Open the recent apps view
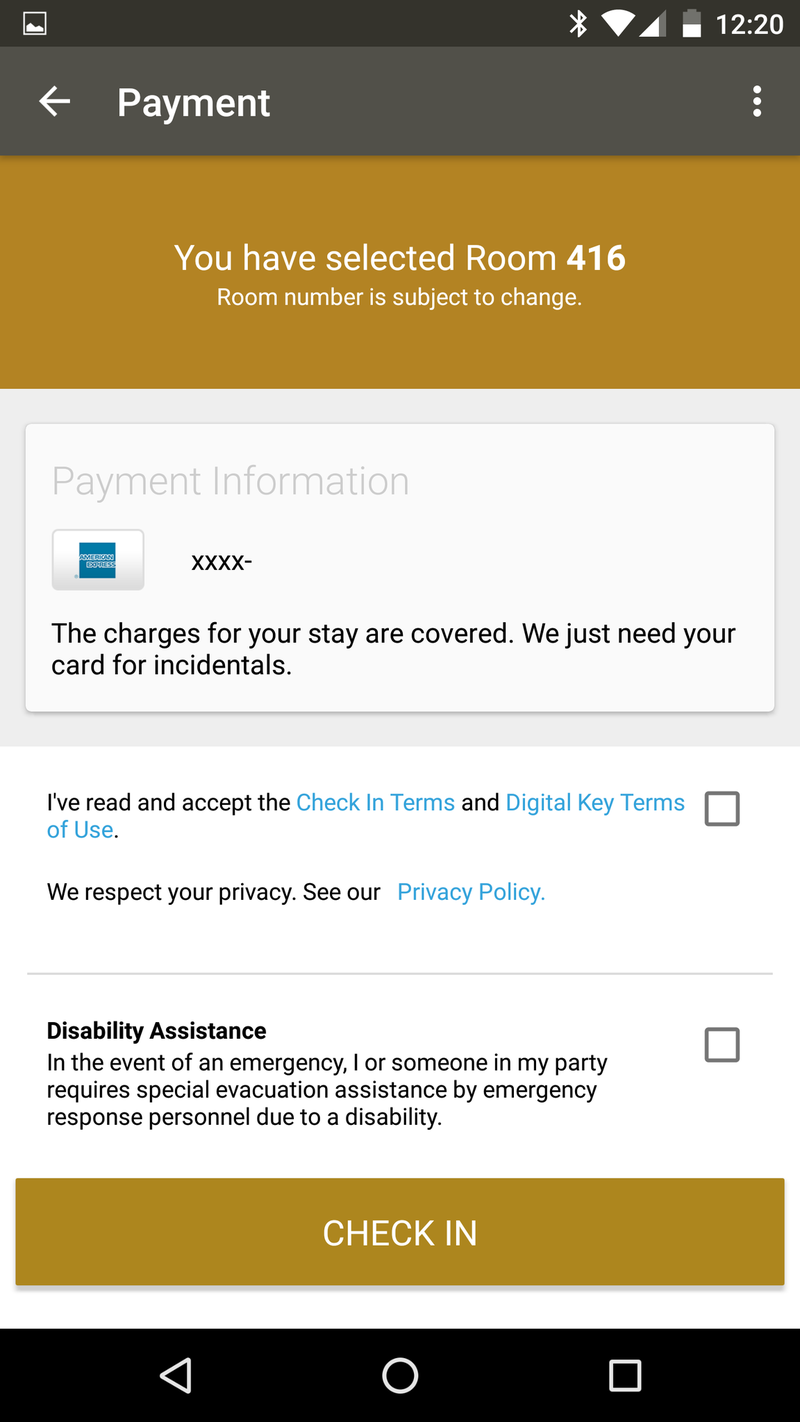The width and height of the screenshot is (800, 1422). click(625, 1376)
